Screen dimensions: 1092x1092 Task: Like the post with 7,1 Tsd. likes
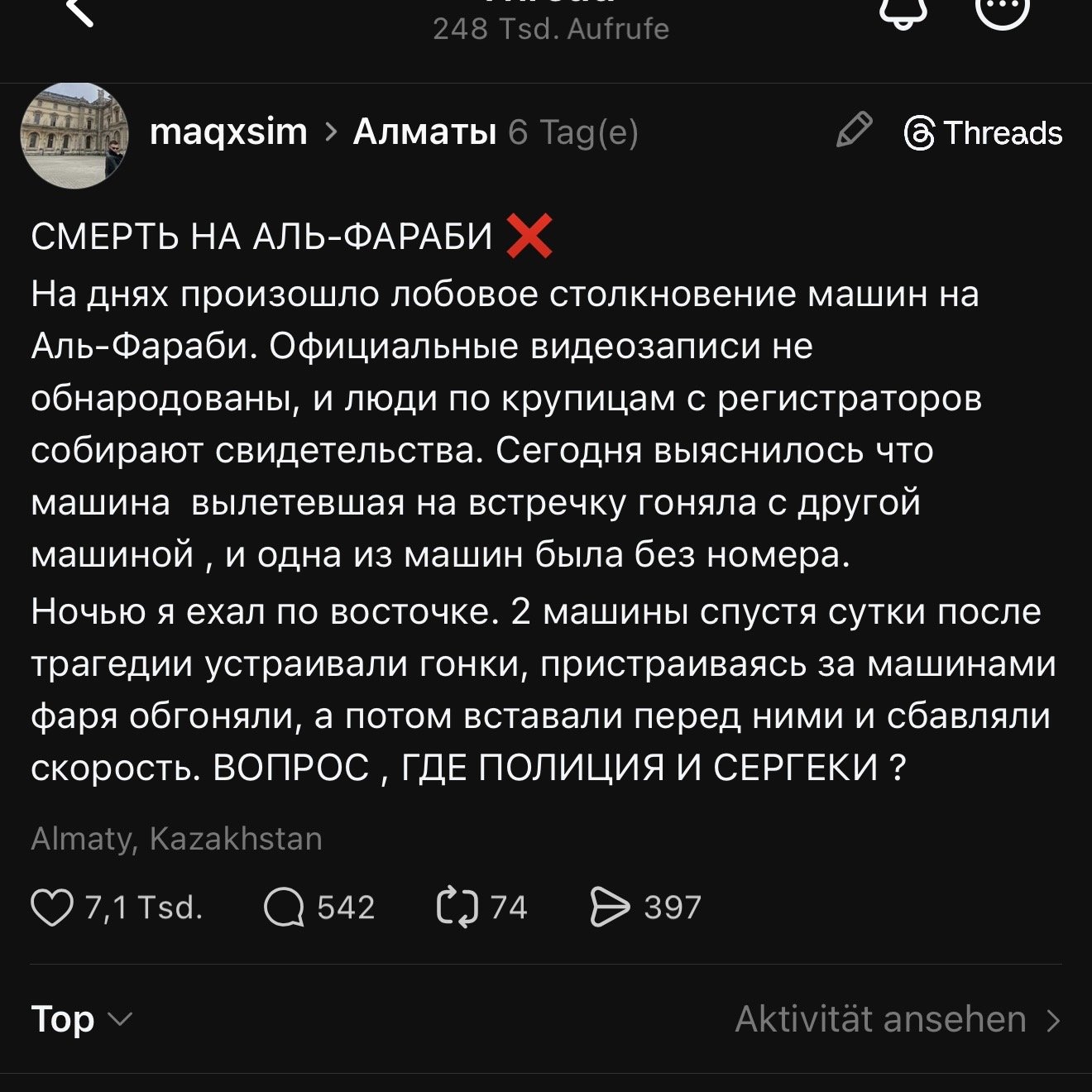tap(52, 908)
